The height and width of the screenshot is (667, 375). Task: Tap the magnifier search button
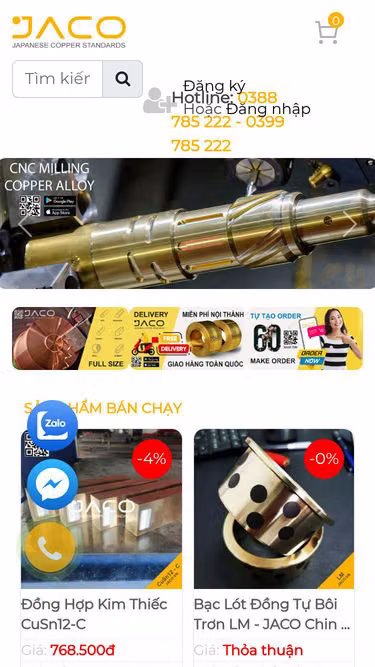pos(123,79)
